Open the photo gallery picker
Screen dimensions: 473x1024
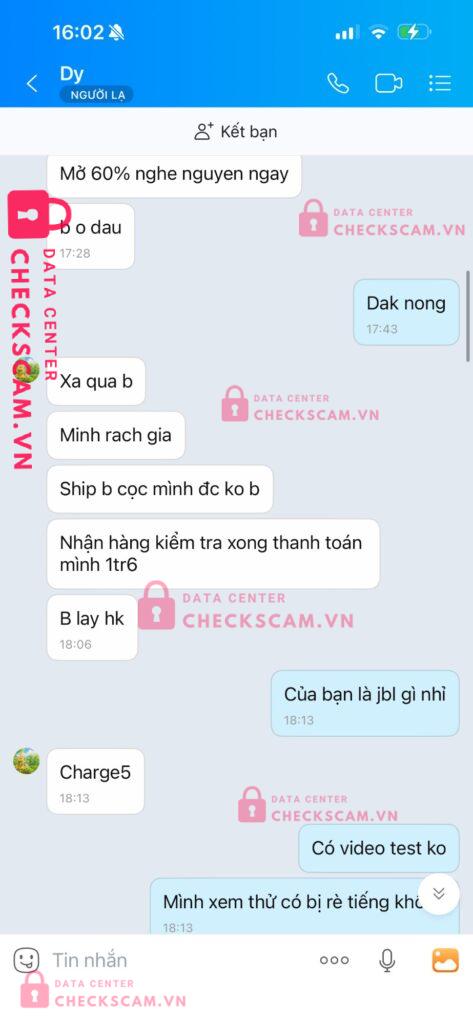pyautogui.click(x=446, y=960)
